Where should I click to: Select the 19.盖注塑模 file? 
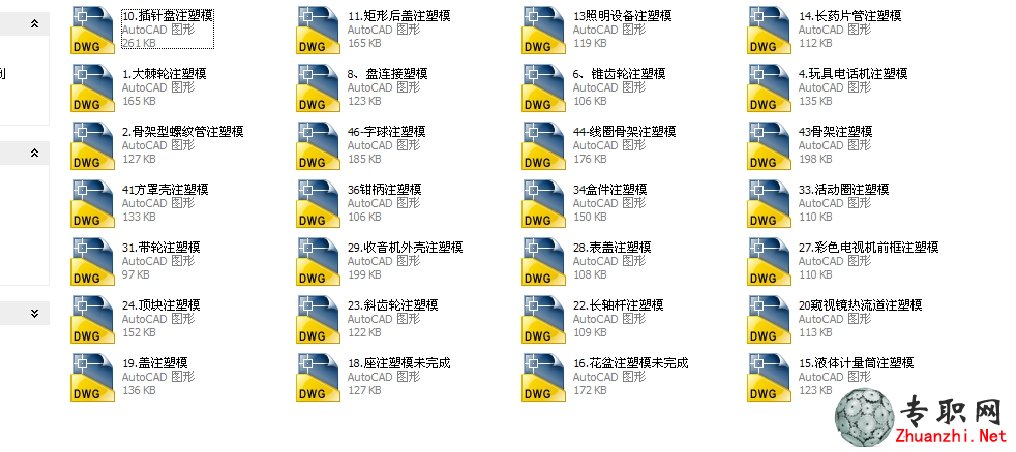coord(92,377)
